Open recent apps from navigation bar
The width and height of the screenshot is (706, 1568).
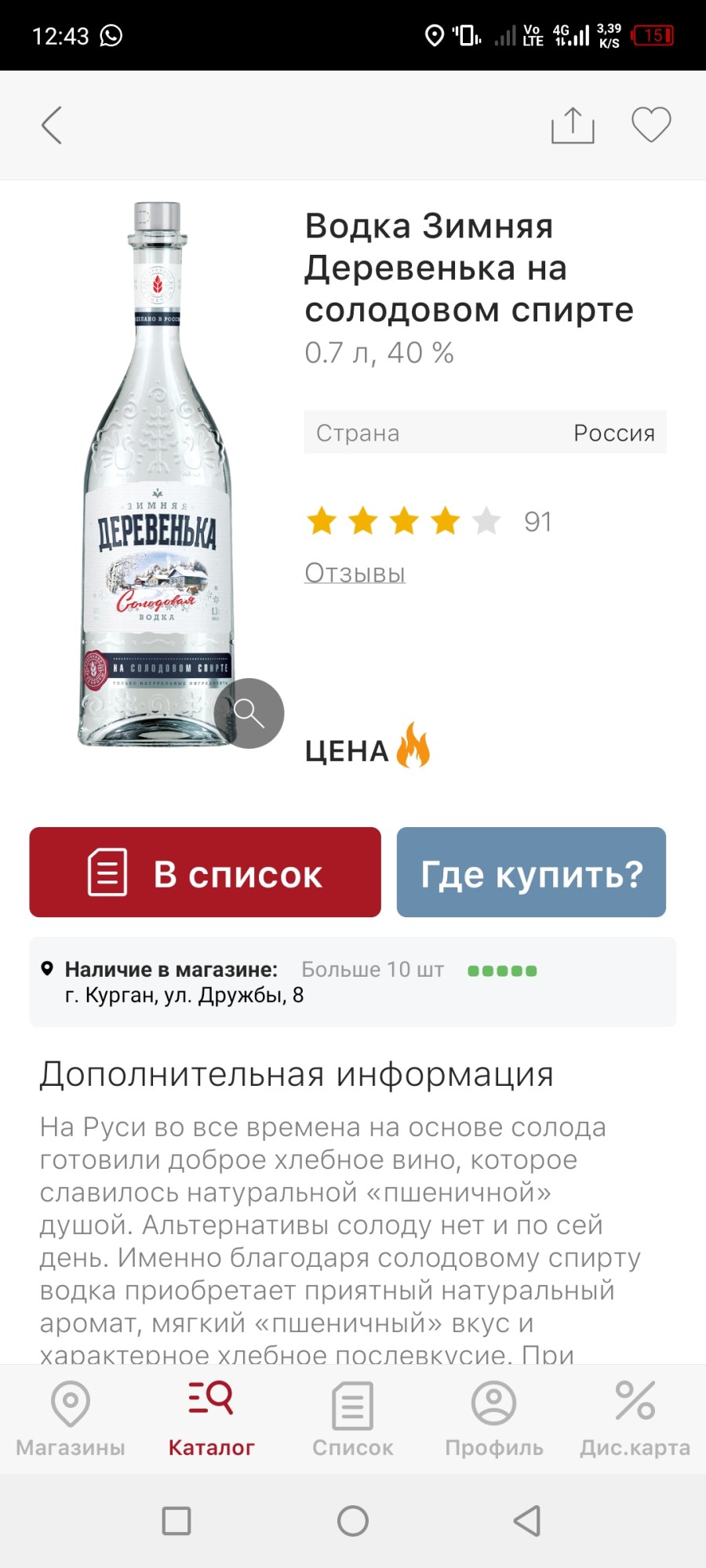tap(176, 1521)
